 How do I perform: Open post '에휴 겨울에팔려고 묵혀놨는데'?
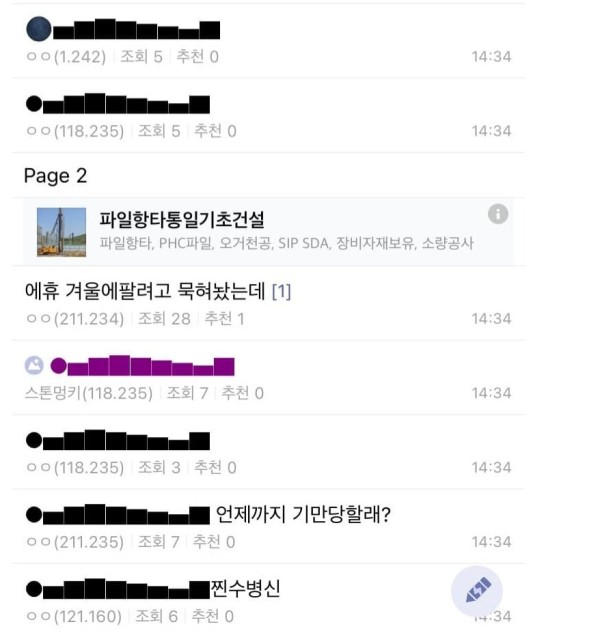pyautogui.click(x=145, y=292)
